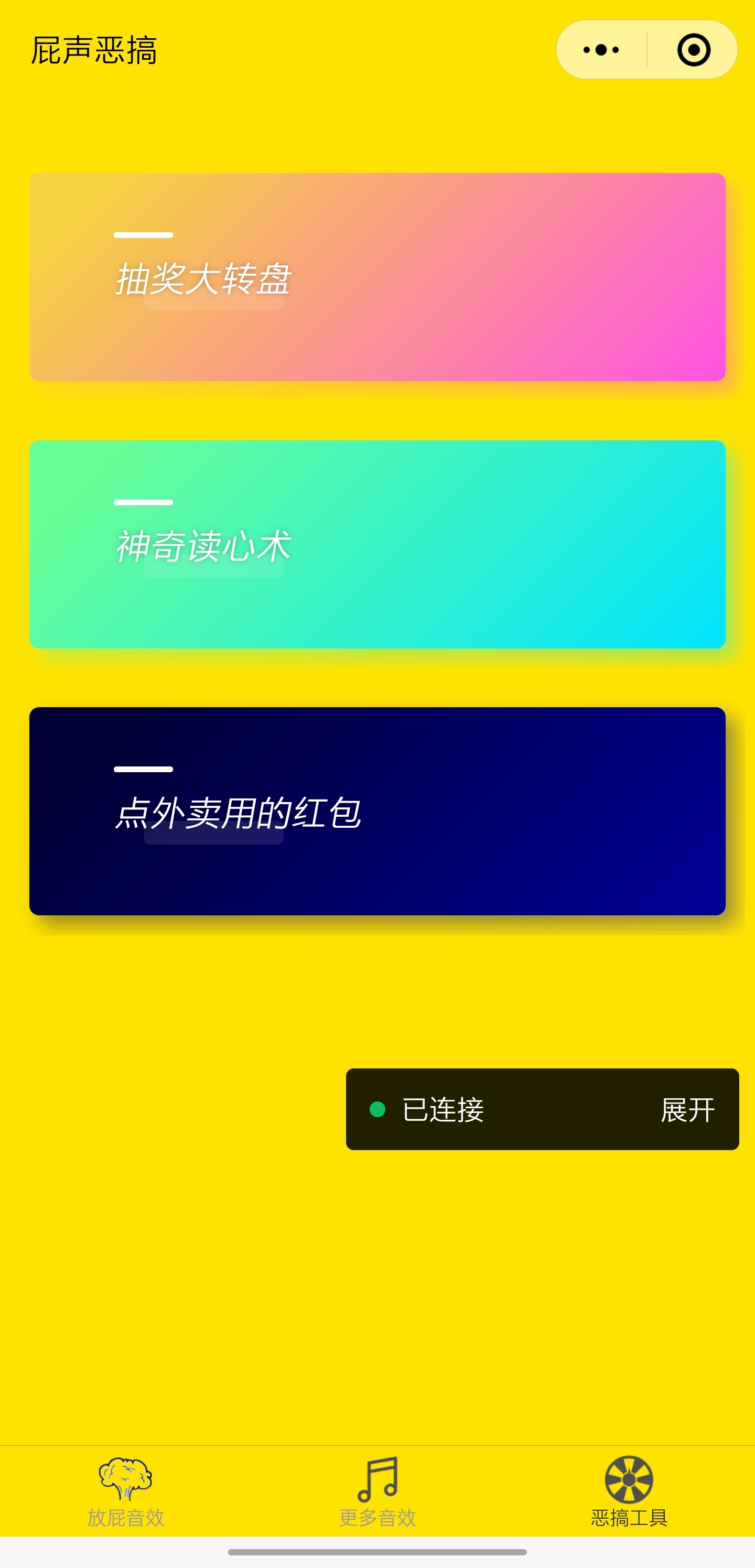755x1568 pixels.
Task: Open the mini program more-options menu
Action: (x=601, y=50)
